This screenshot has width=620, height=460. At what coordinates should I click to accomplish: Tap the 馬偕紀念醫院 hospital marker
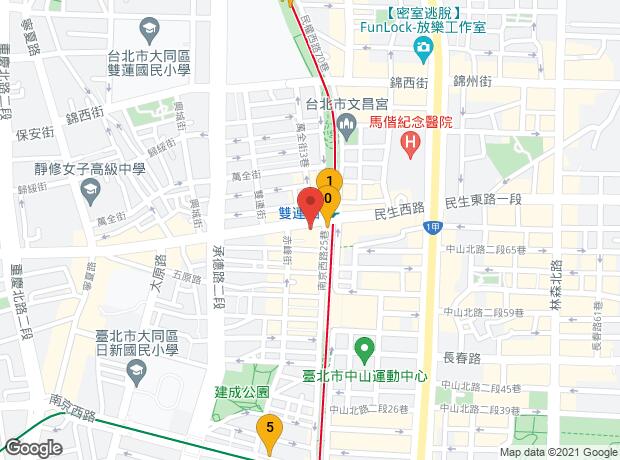(409, 144)
